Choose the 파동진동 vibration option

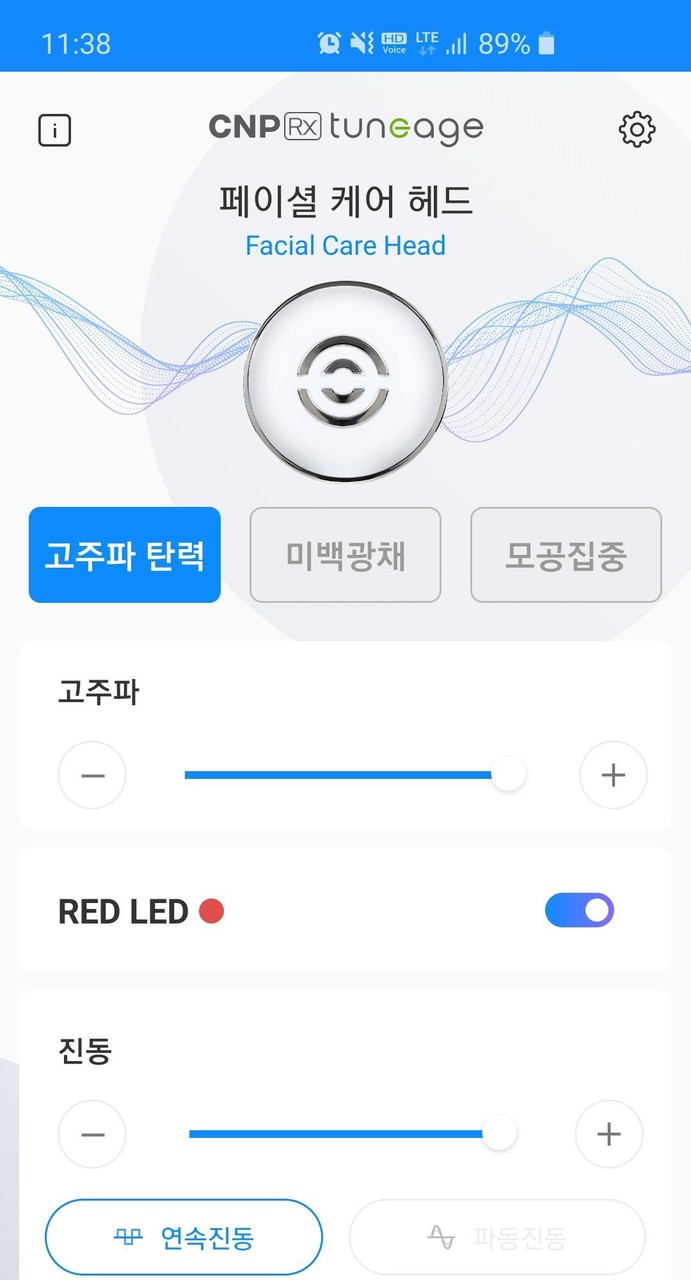click(497, 1238)
